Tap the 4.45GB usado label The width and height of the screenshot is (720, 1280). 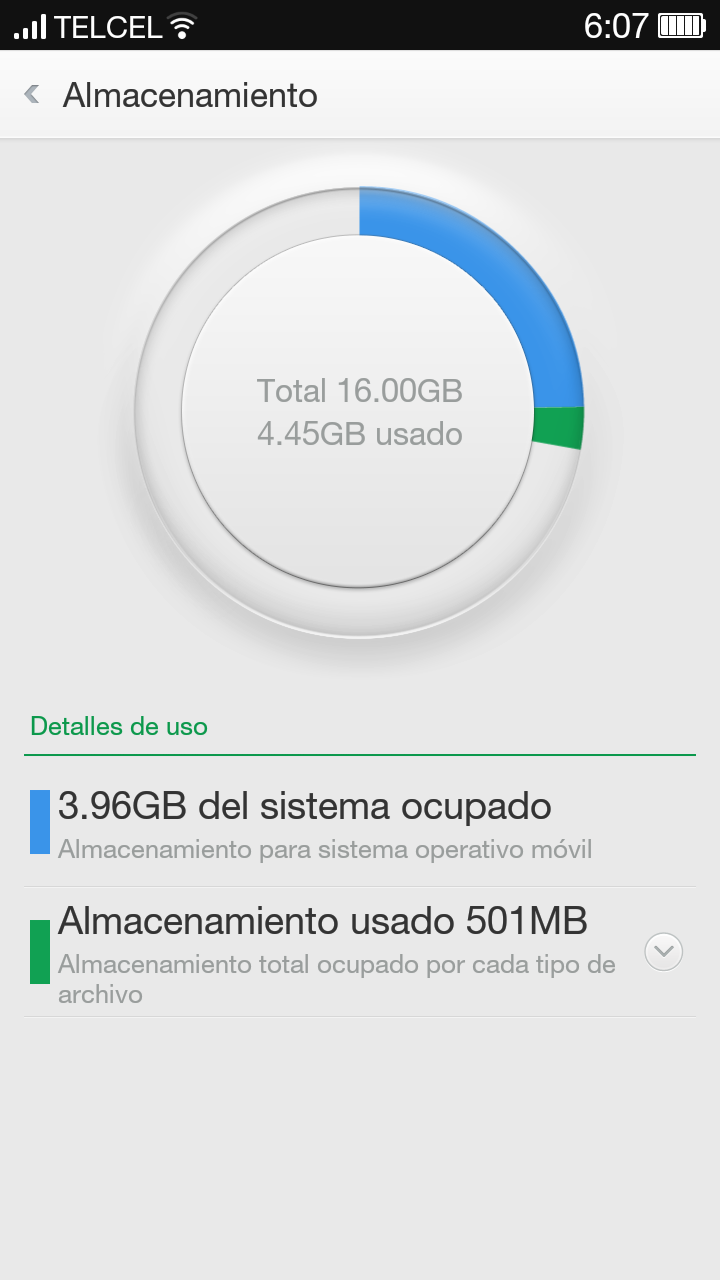[360, 434]
